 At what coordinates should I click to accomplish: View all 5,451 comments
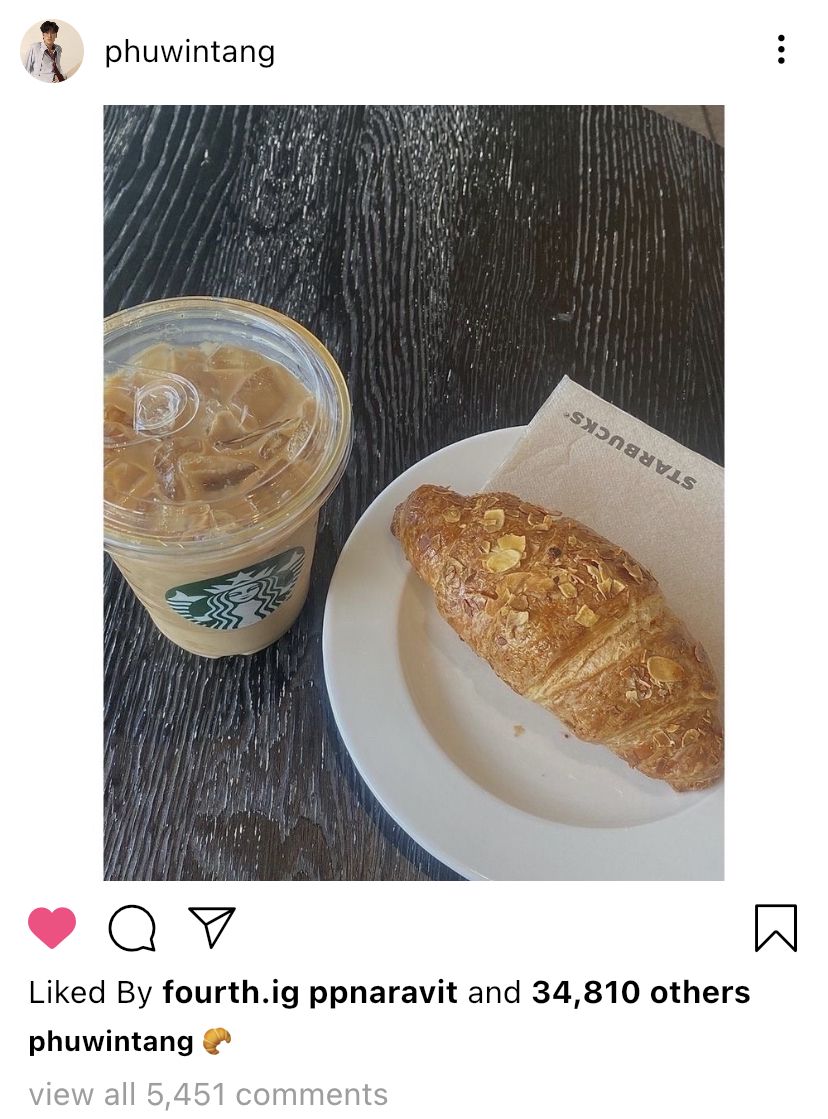(x=208, y=1094)
